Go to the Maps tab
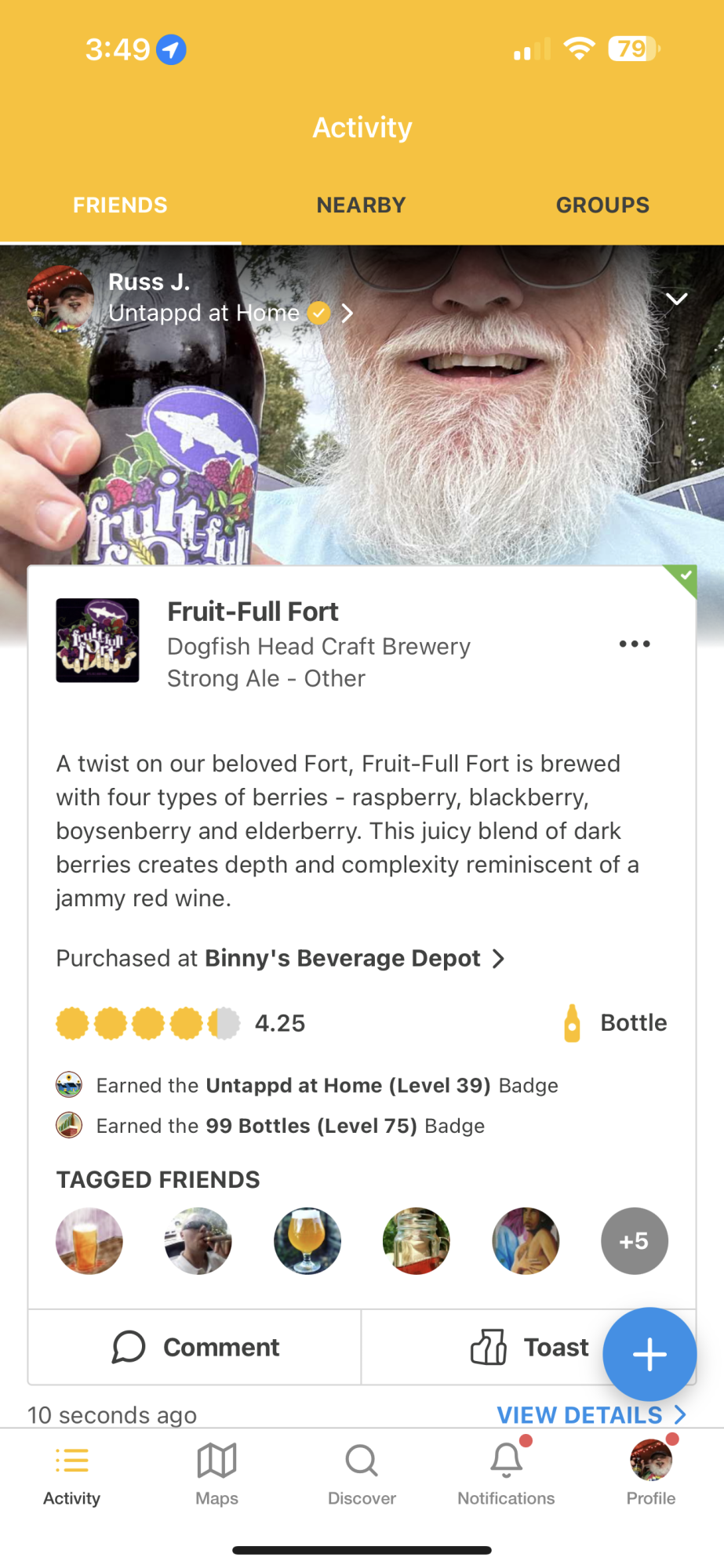This screenshot has width=724, height=1568. (216, 1474)
